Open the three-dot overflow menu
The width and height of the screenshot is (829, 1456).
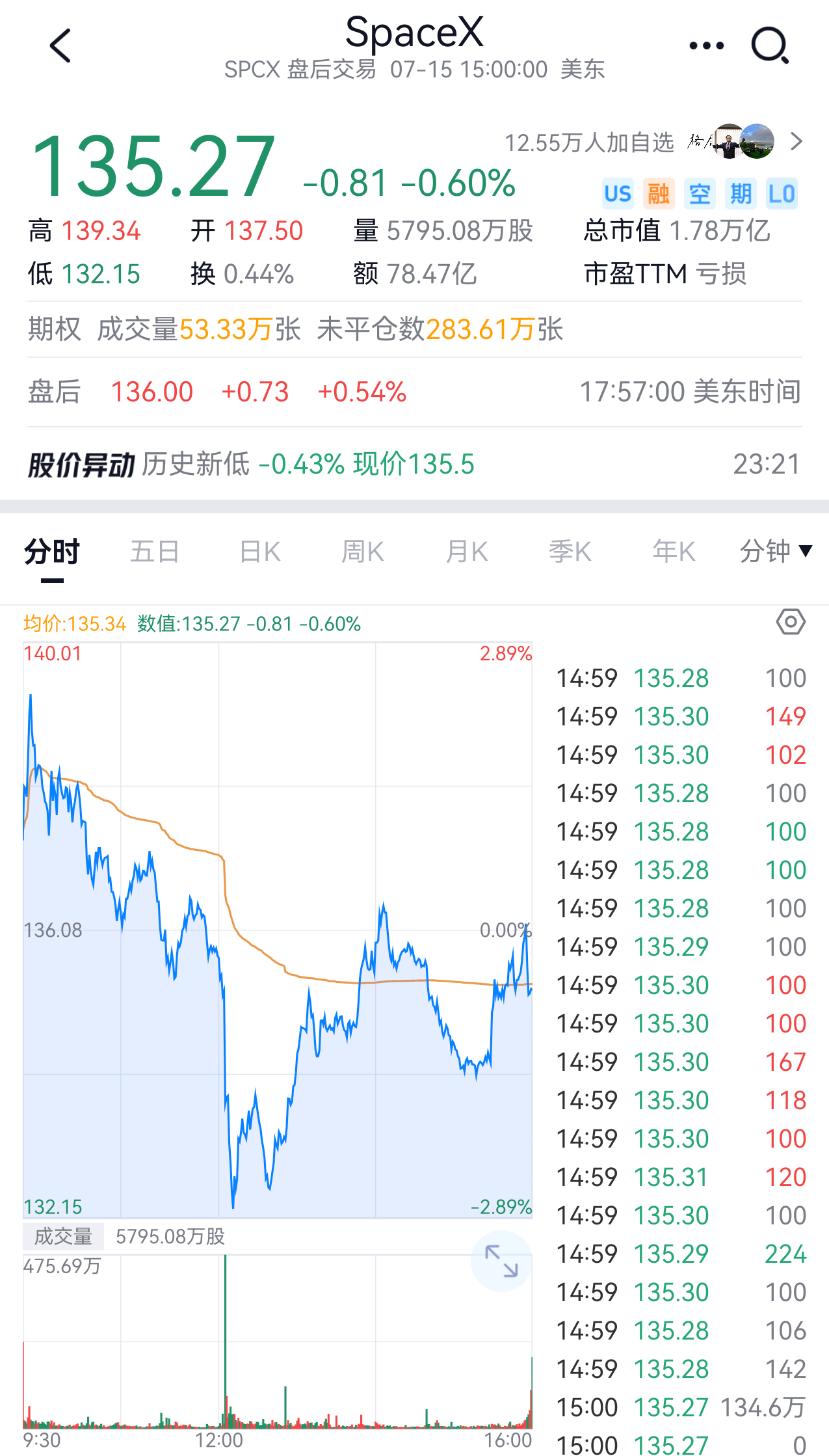pos(707,46)
